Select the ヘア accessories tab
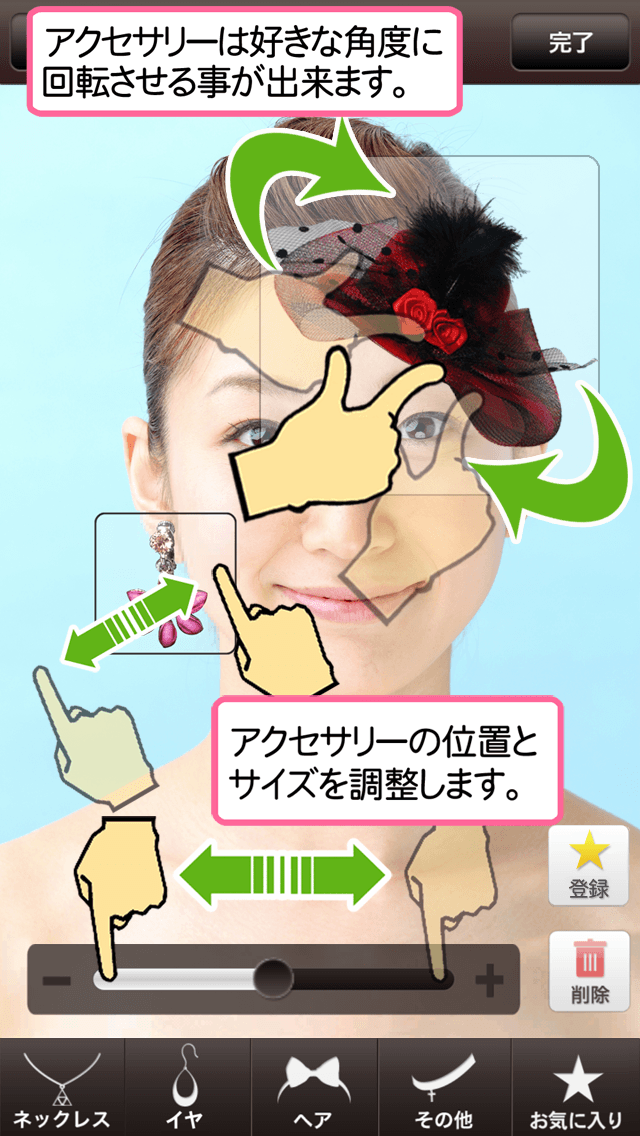 click(314, 1088)
